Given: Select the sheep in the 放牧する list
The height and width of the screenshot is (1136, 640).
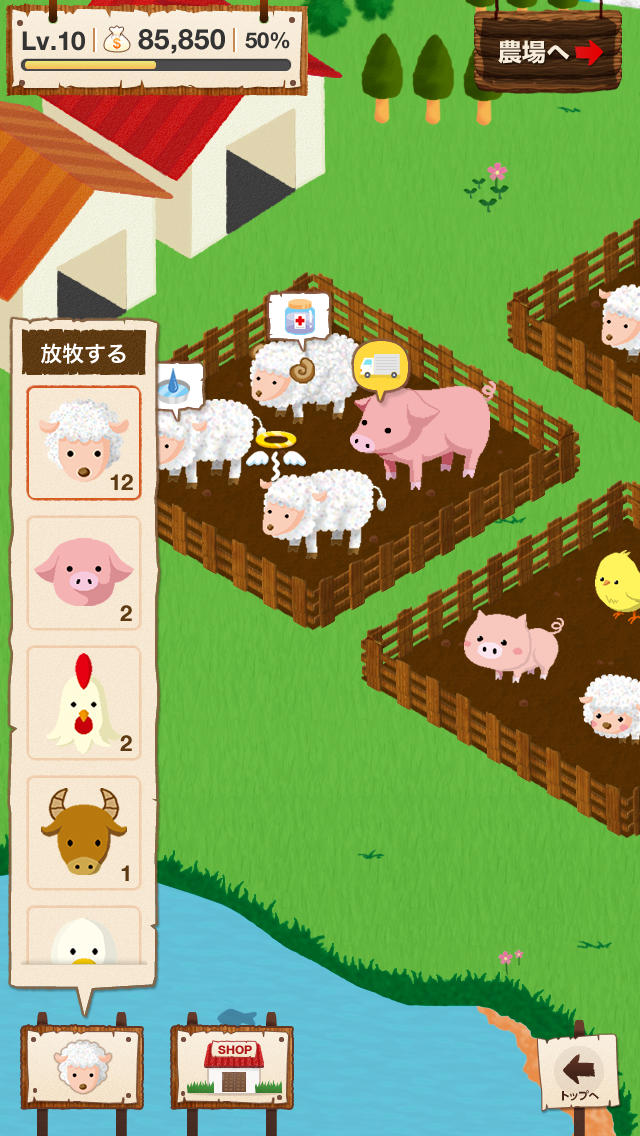Looking at the screenshot, I should coord(84,443).
